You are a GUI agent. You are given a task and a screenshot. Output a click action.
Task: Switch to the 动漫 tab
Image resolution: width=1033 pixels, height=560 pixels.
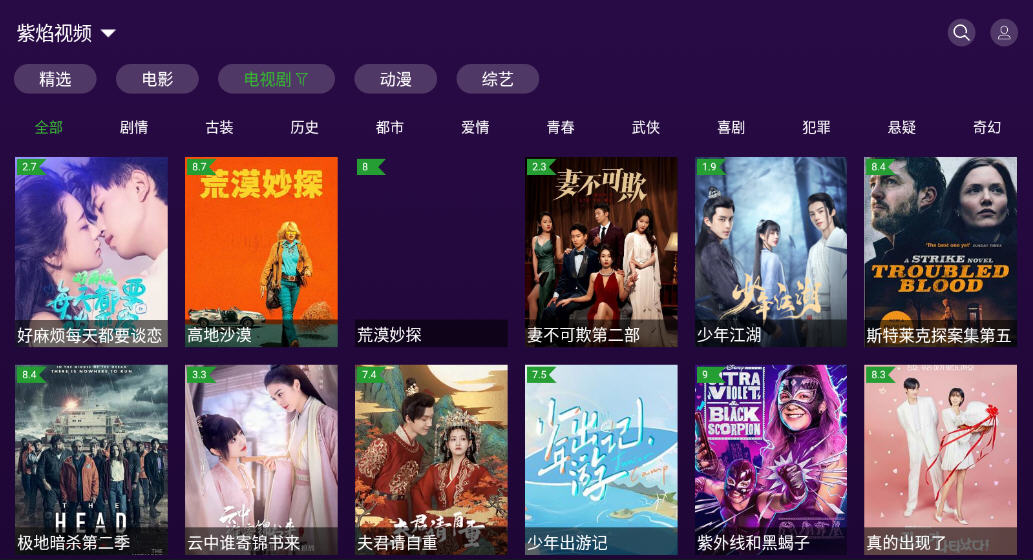(x=395, y=79)
